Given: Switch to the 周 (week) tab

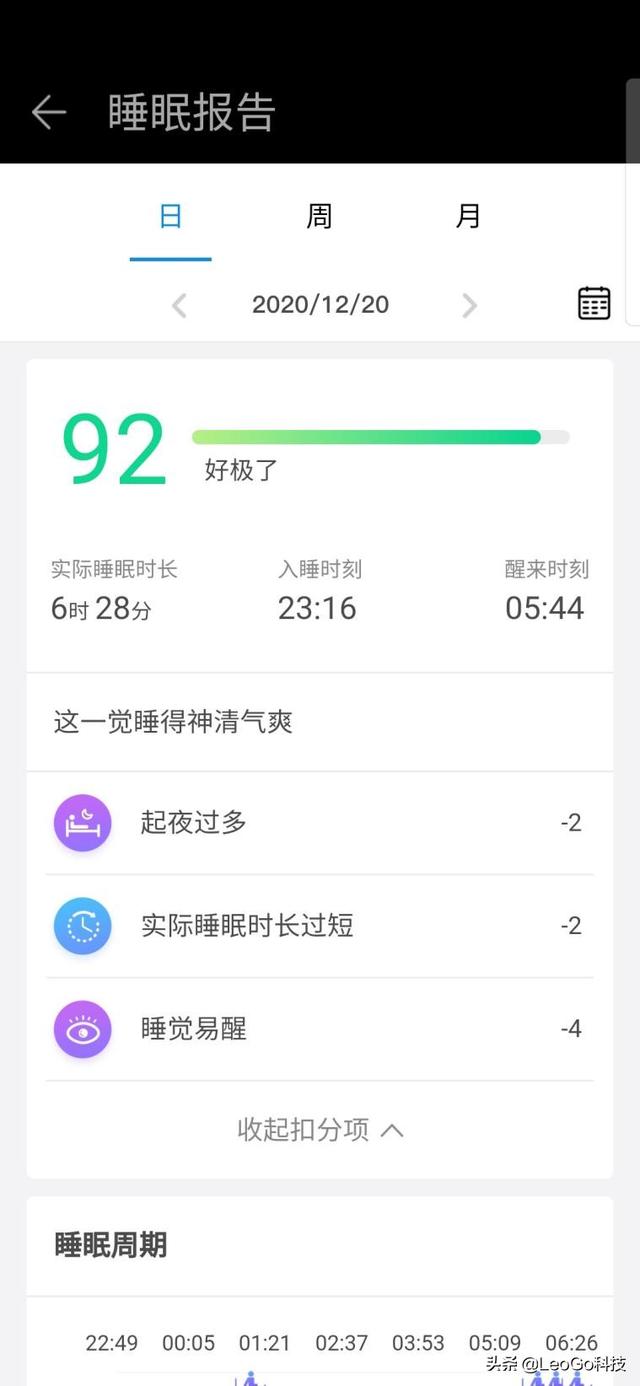Looking at the screenshot, I should click(x=319, y=216).
